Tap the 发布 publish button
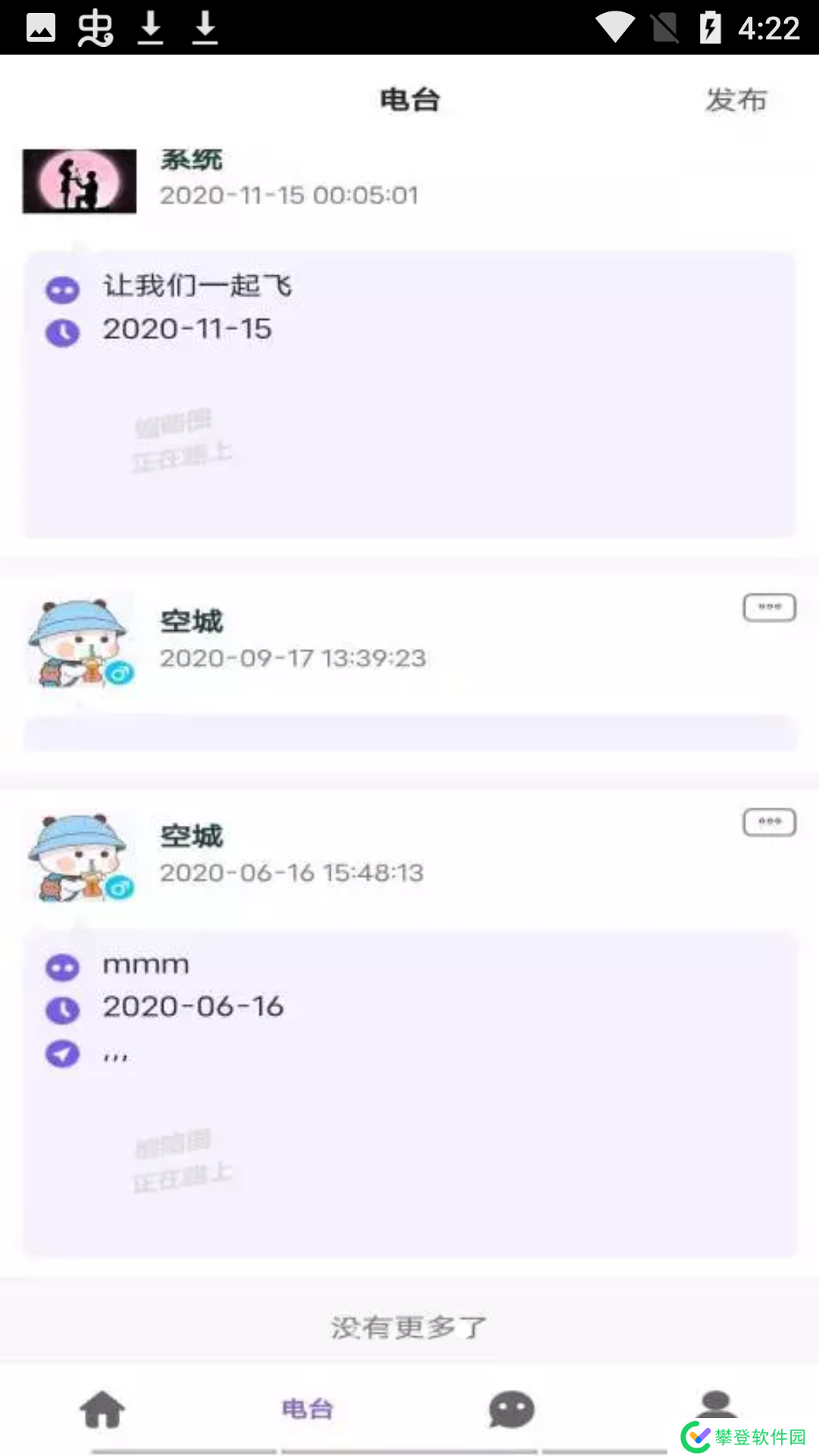The image size is (819, 1456). 735,100
